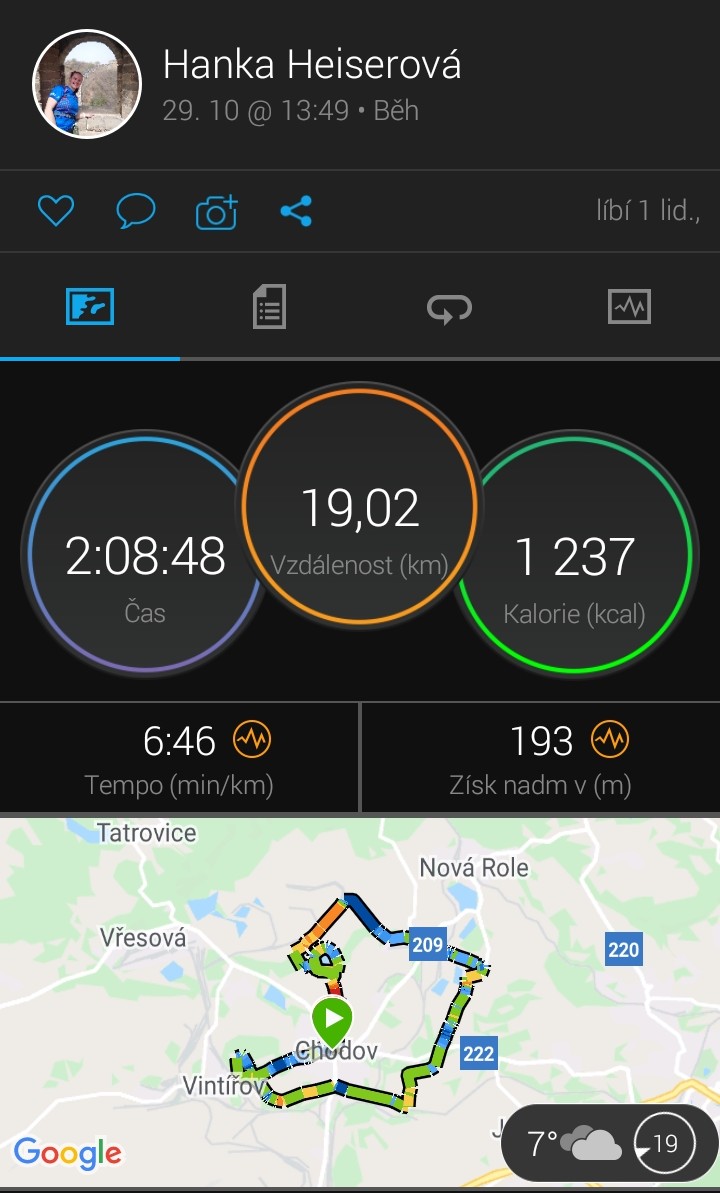720x1193 pixels.
Task: Share this activity
Action: tap(296, 211)
